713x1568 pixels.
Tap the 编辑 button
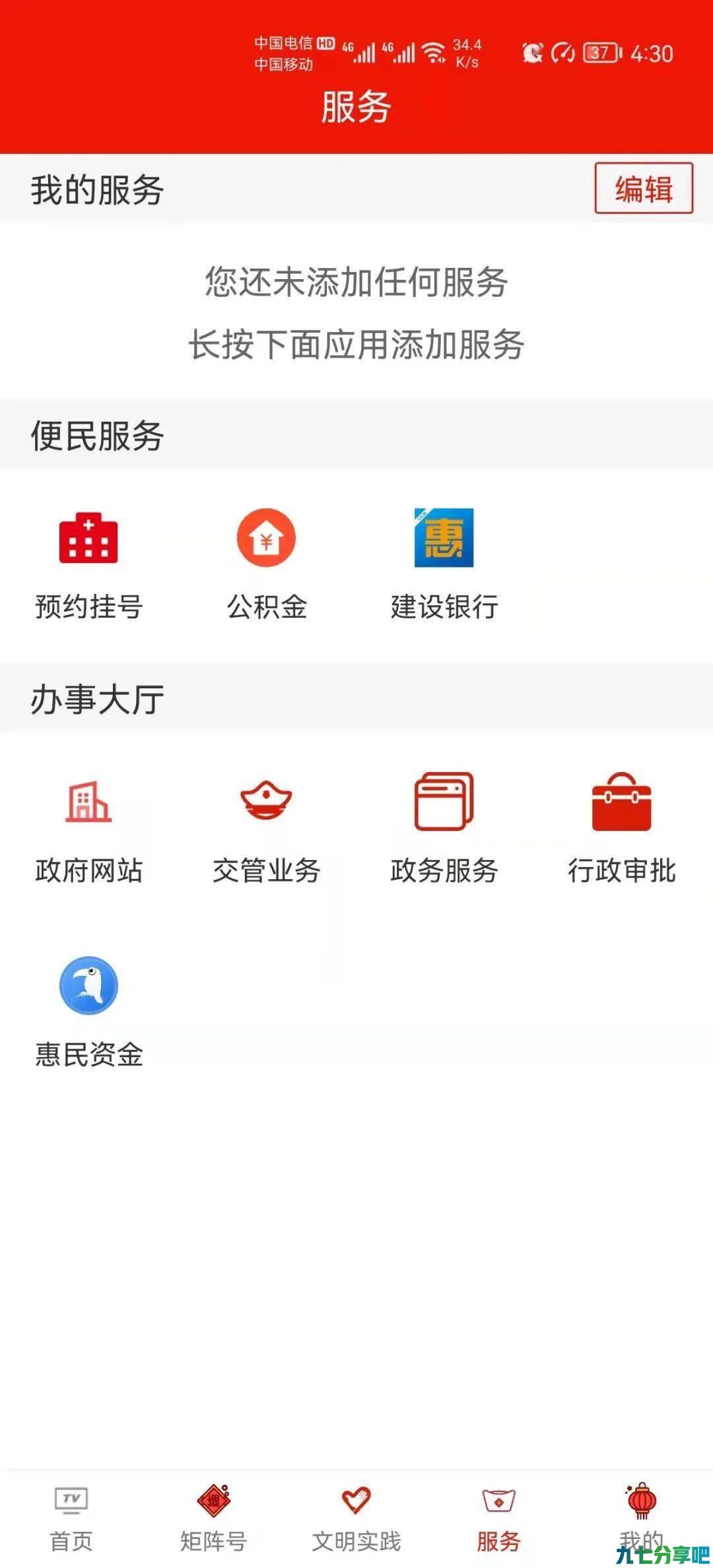pos(644,188)
